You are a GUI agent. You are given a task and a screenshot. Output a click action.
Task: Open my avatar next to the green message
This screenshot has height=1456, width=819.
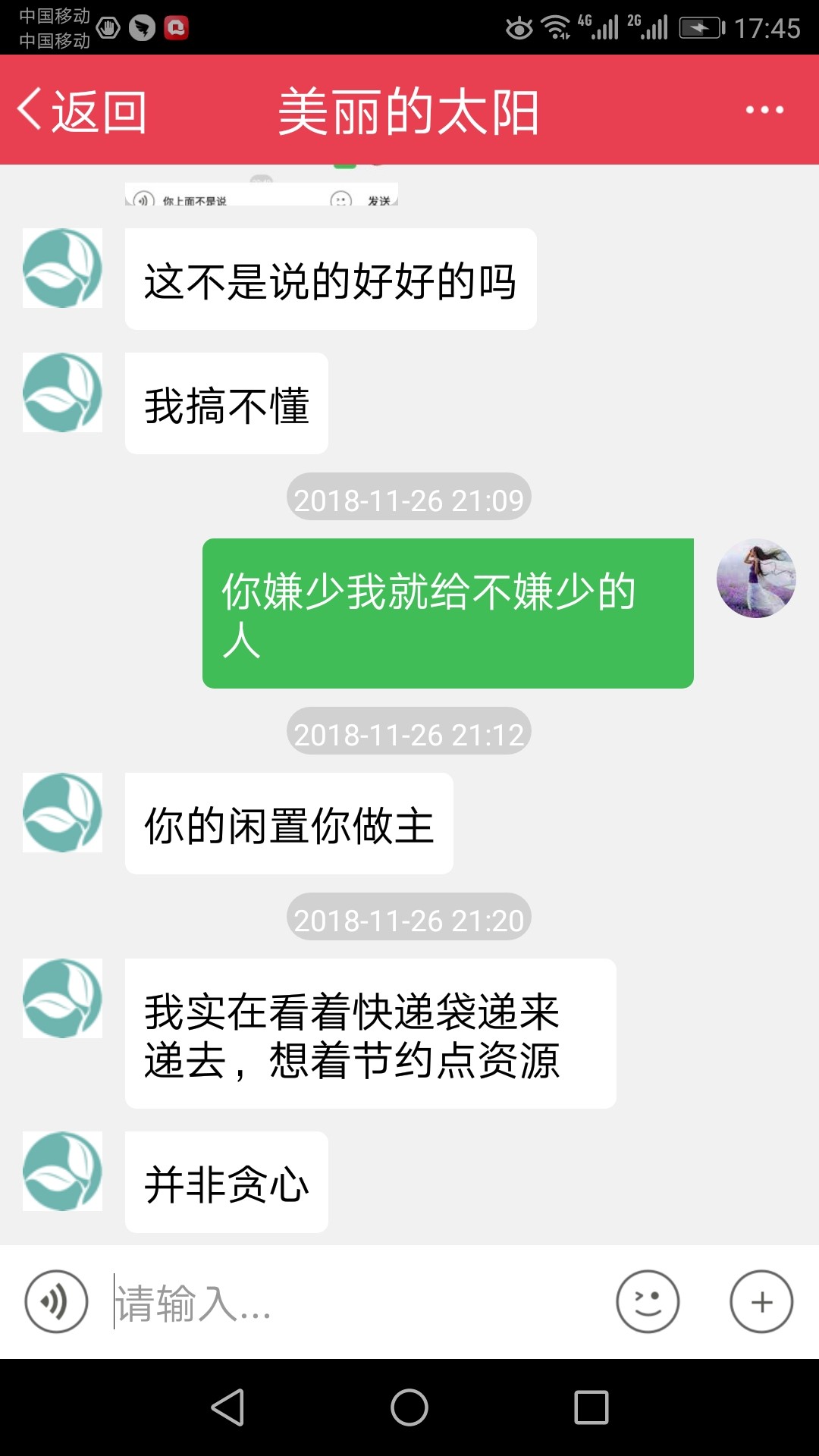[755, 579]
